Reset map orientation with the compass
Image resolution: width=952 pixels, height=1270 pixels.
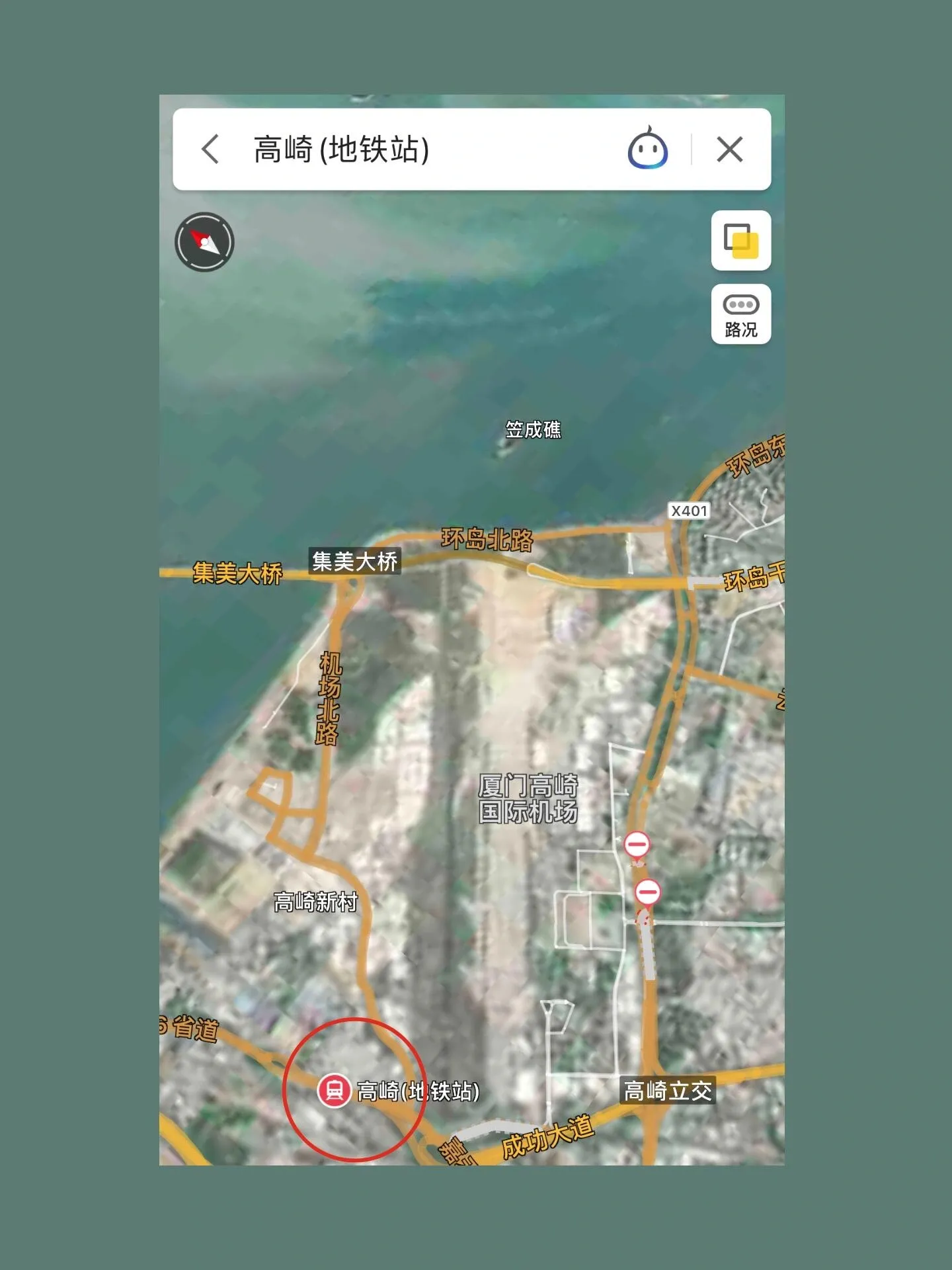point(204,242)
